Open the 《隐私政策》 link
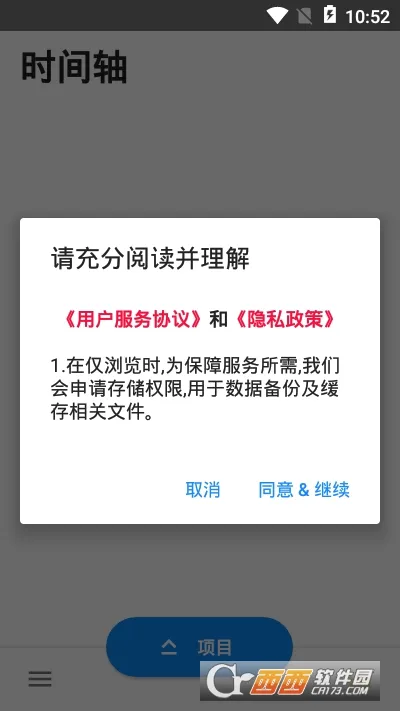400x711 pixels. [285, 320]
